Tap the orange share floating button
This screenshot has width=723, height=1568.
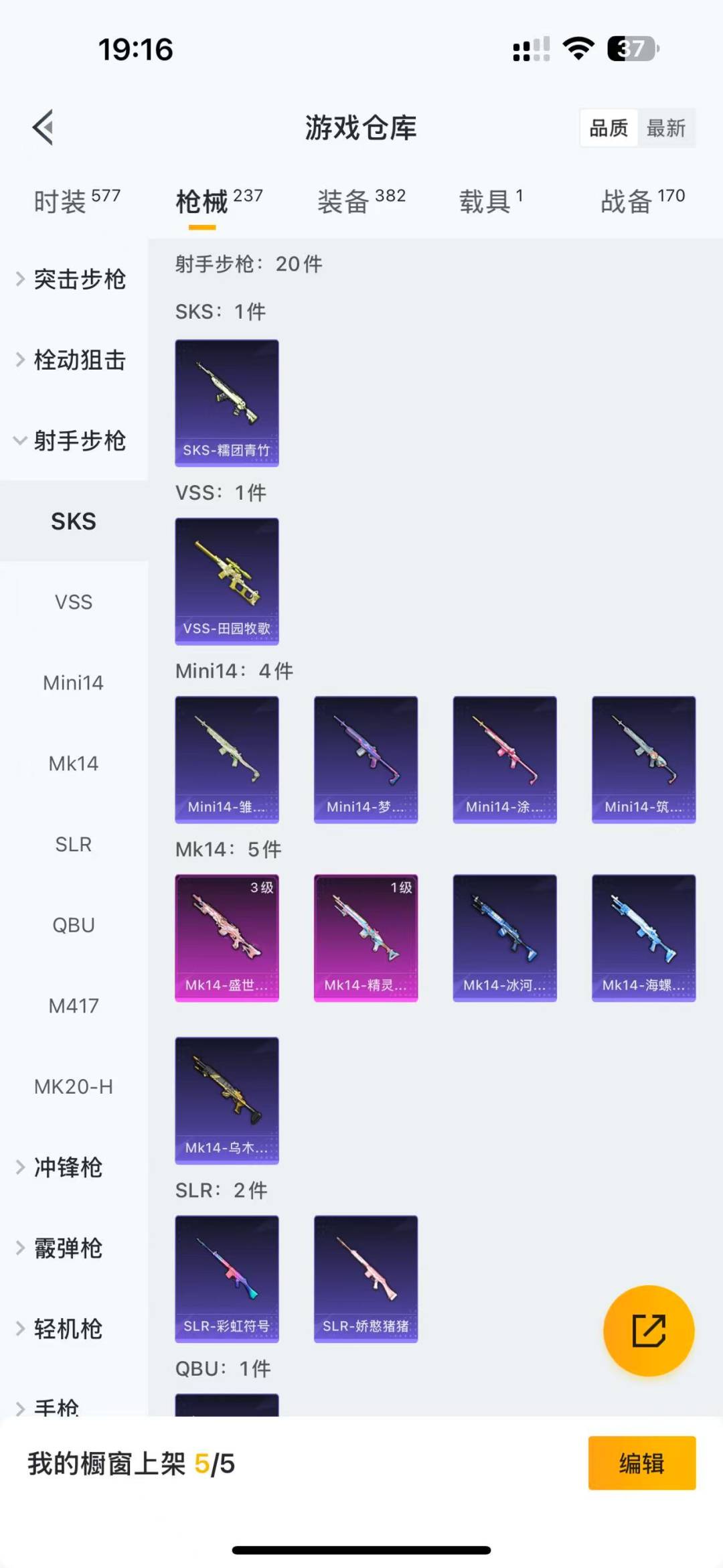649,1330
